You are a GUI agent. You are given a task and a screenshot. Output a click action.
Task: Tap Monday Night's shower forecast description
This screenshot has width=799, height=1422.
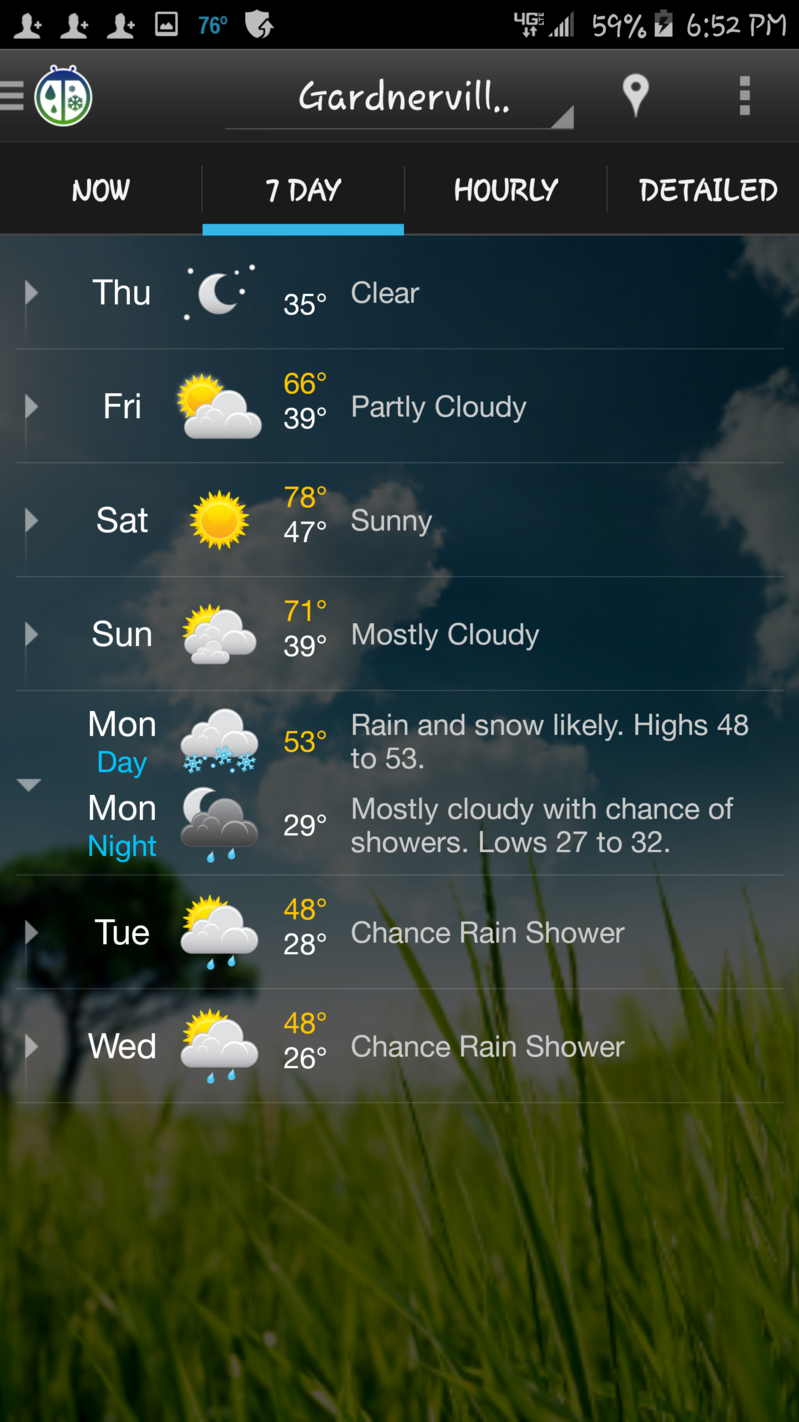541,825
